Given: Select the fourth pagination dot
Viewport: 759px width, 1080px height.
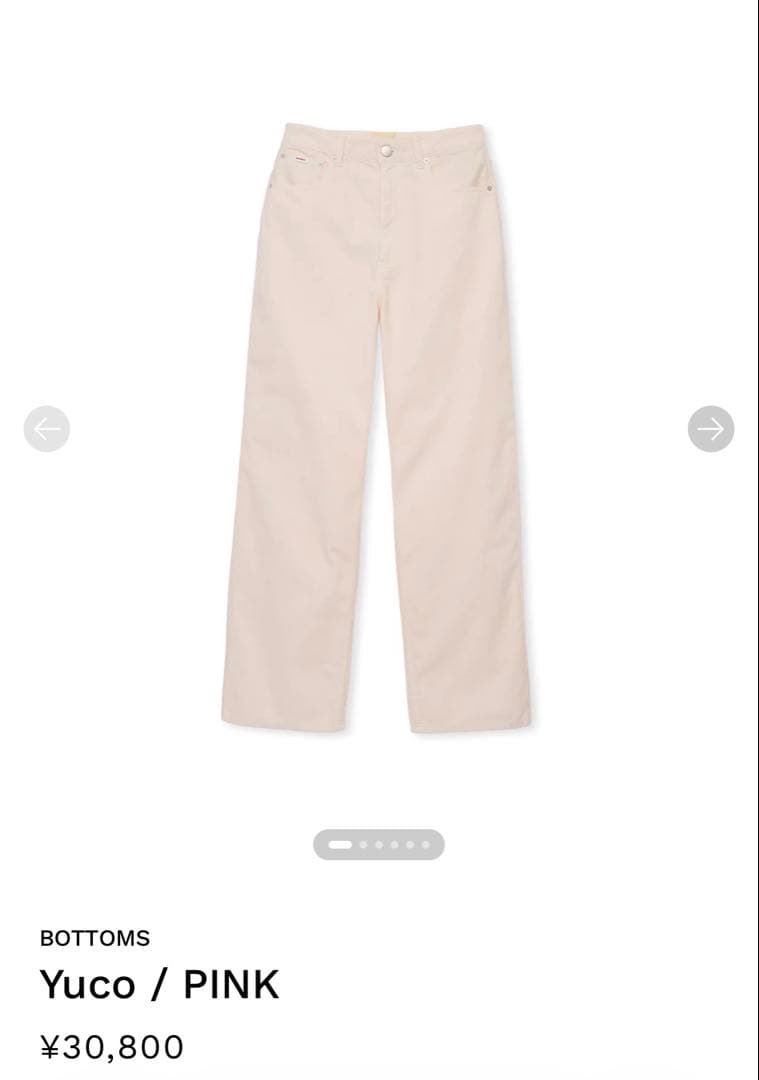Looking at the screenshot, I should pyautogui.click(x=394, y=844).
